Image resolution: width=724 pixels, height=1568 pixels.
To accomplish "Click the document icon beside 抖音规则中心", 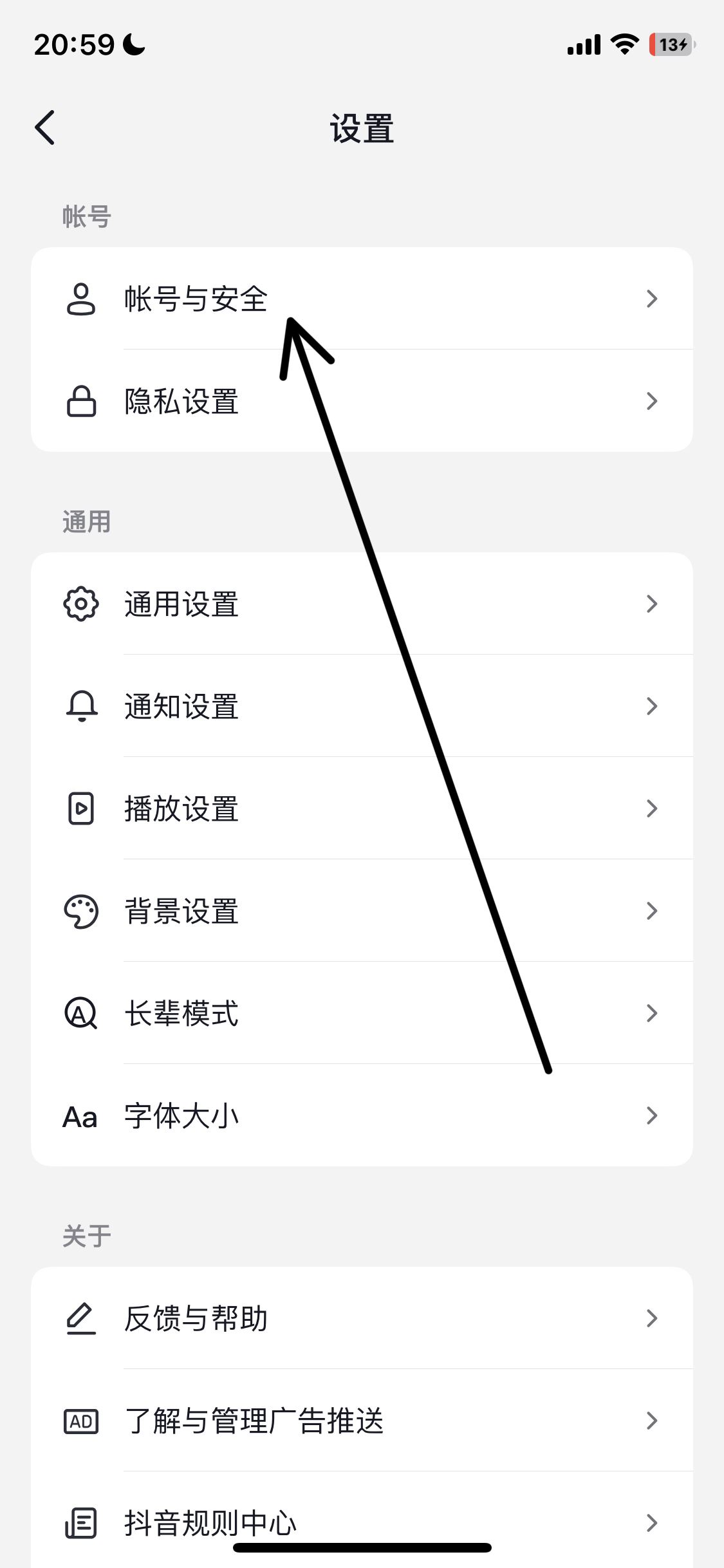I will point(80,1524).
